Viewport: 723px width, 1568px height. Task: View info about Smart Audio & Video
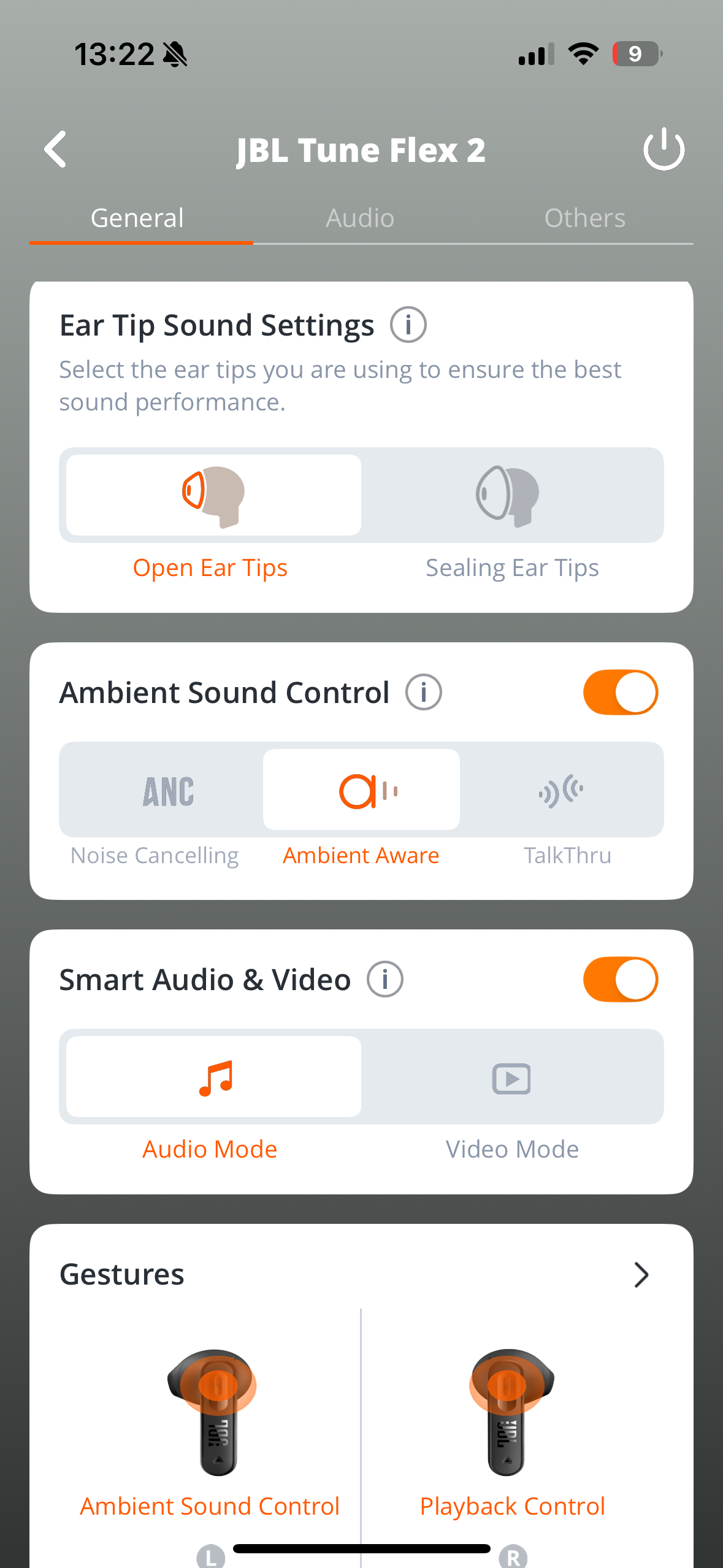click(x=385, y=979)
